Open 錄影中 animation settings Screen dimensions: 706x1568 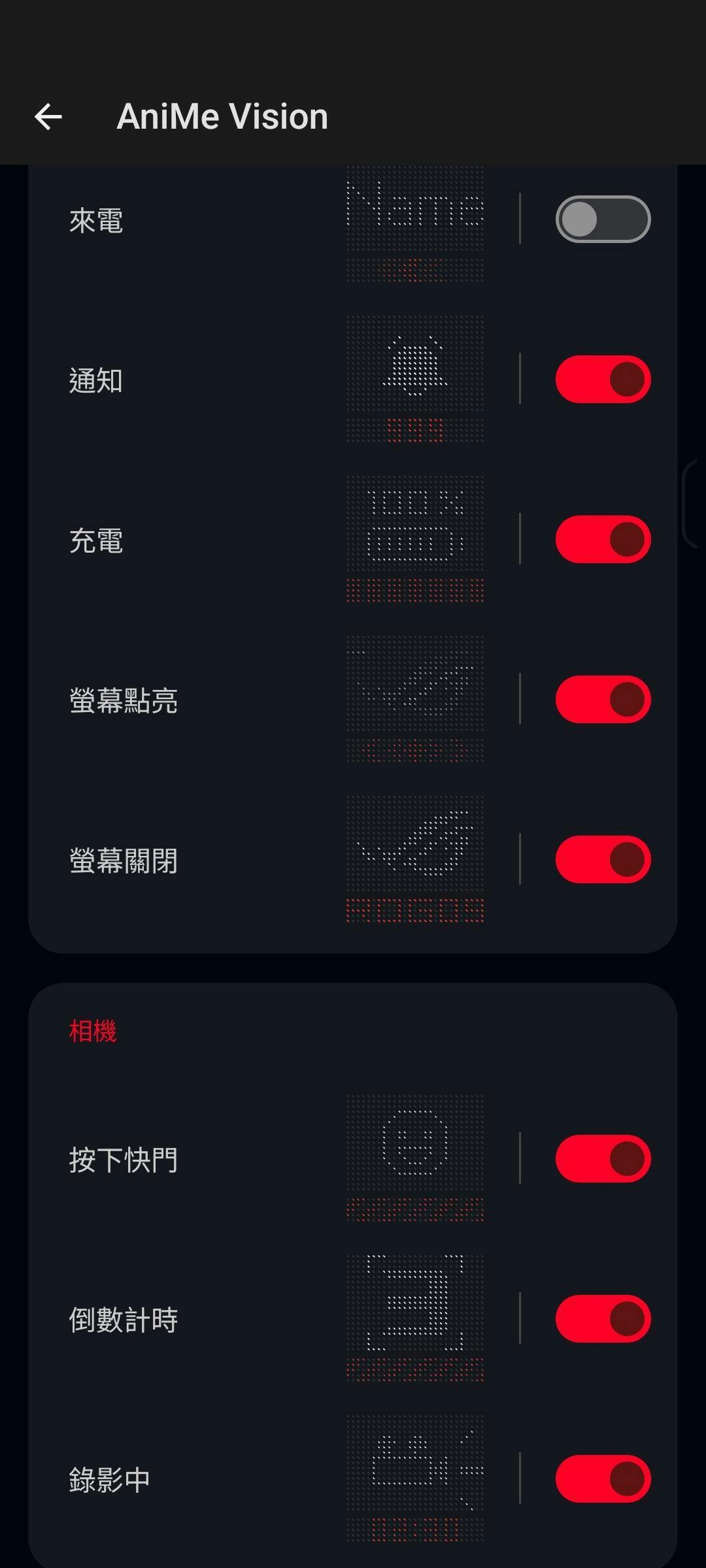pos(261,1480)
